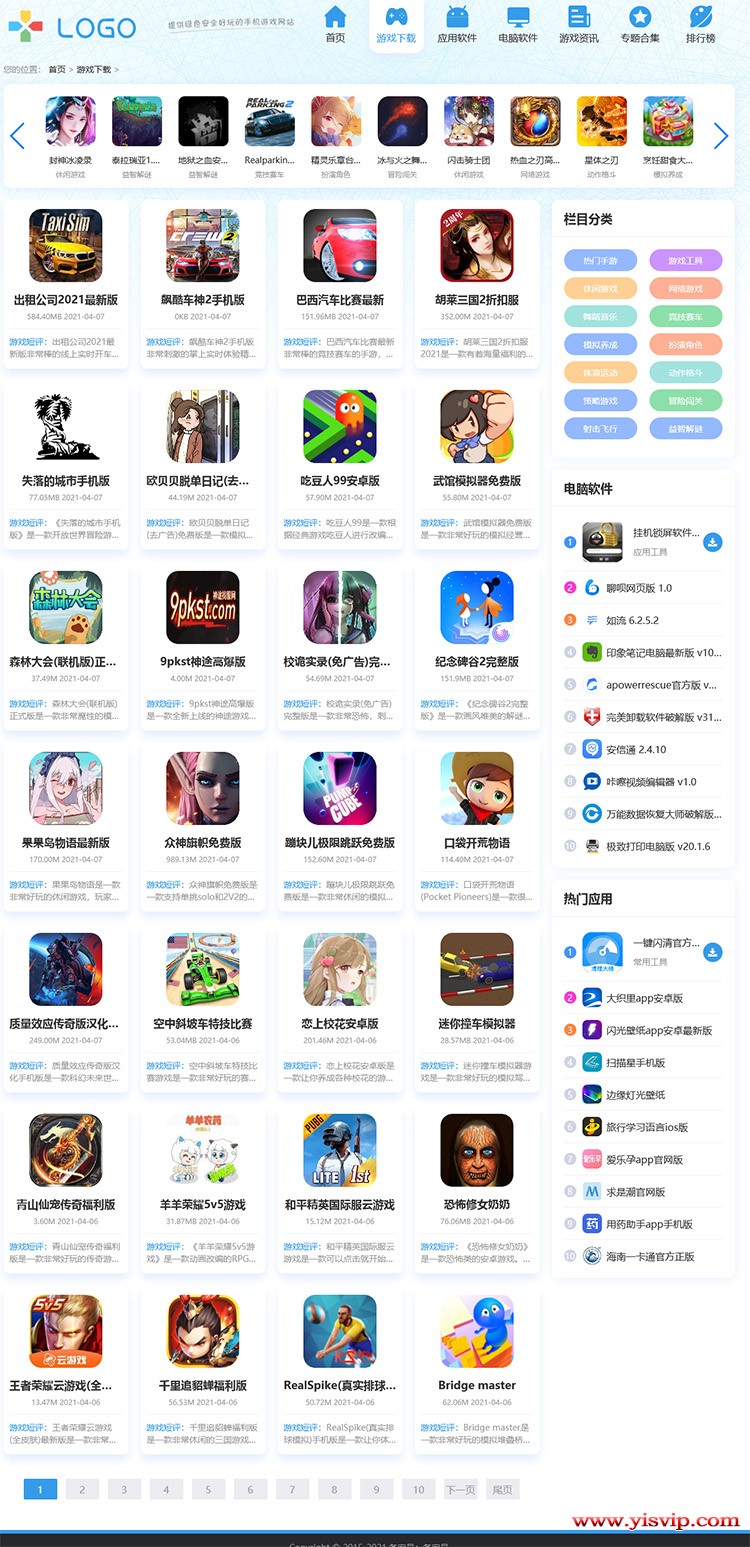Go to the 排行榜 tab
The height and width of the screenshot is (1547, 750).
700,25
